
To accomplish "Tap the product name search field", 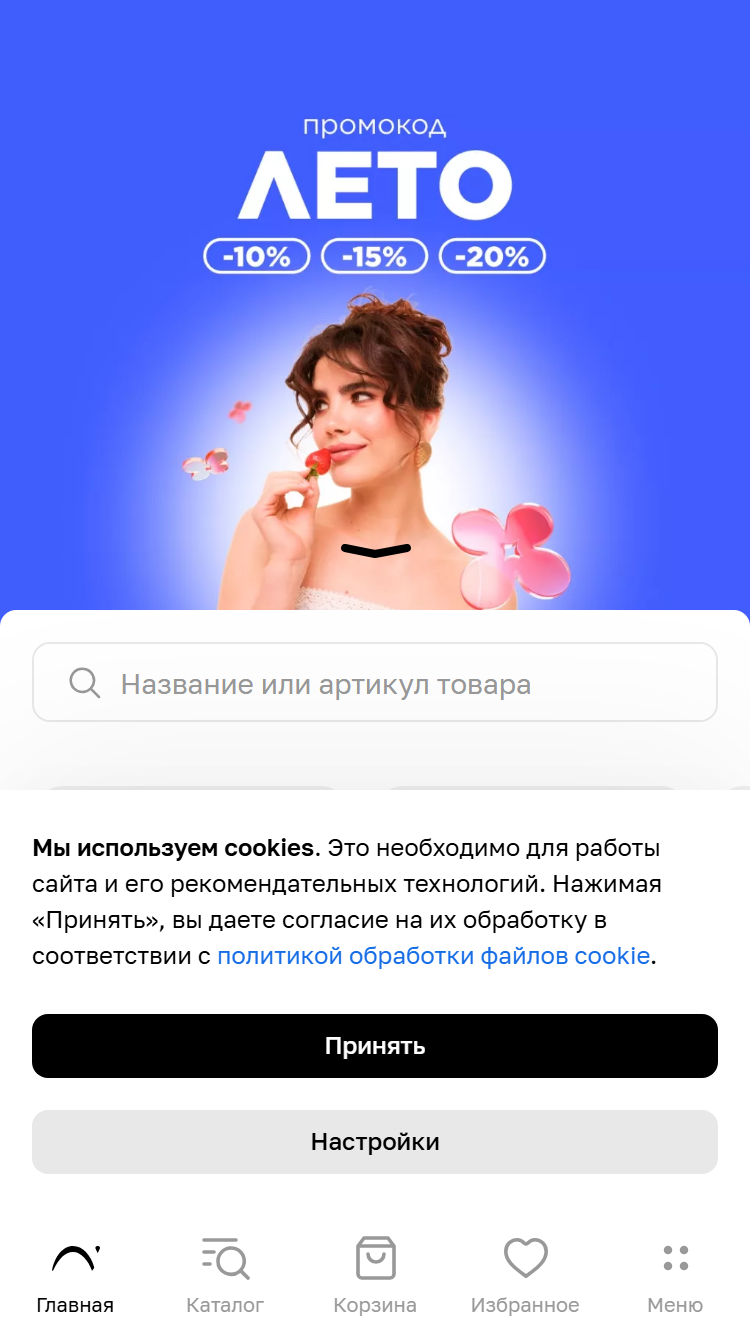I will pyautogui.click(x=375, y=682).
